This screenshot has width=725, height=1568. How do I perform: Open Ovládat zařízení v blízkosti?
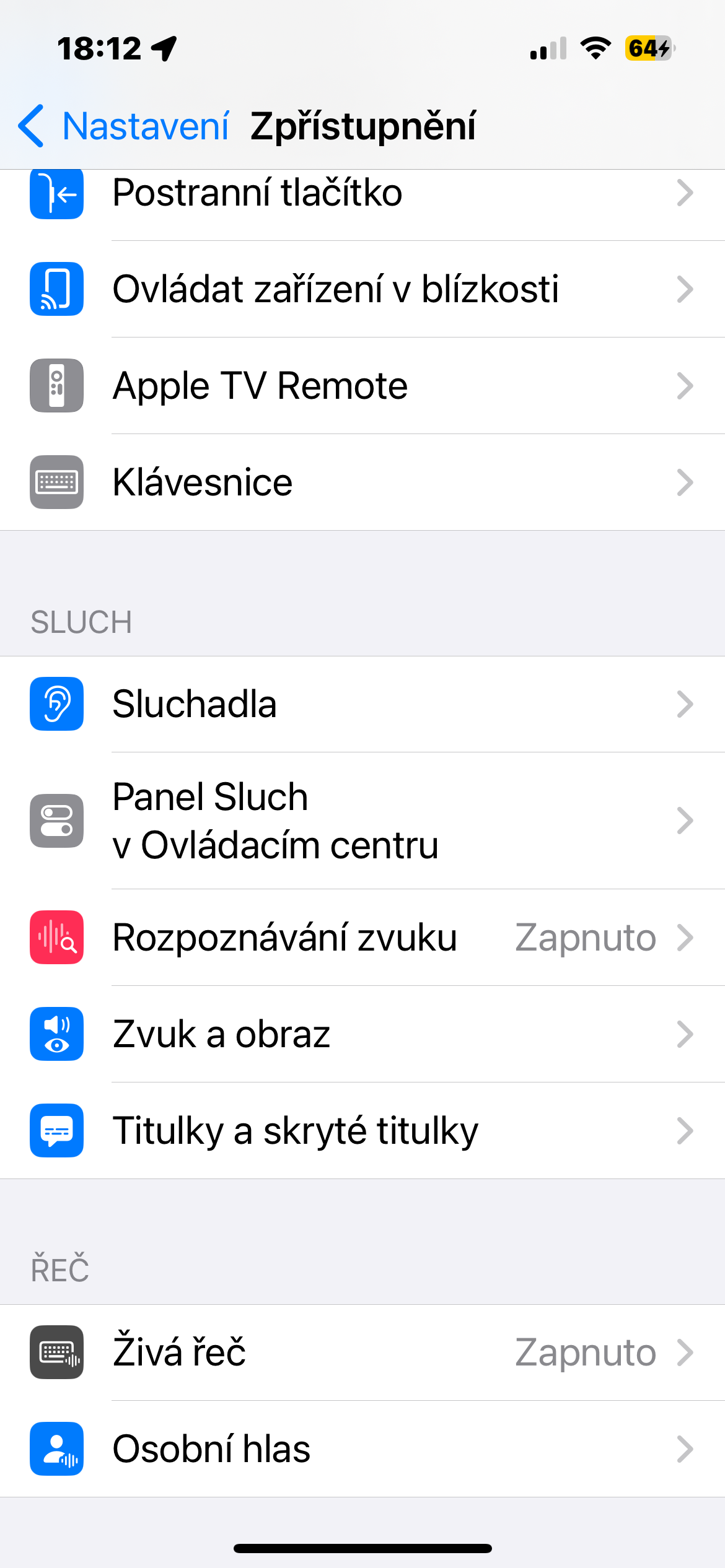pyautogui.click(x=362, y=289)
